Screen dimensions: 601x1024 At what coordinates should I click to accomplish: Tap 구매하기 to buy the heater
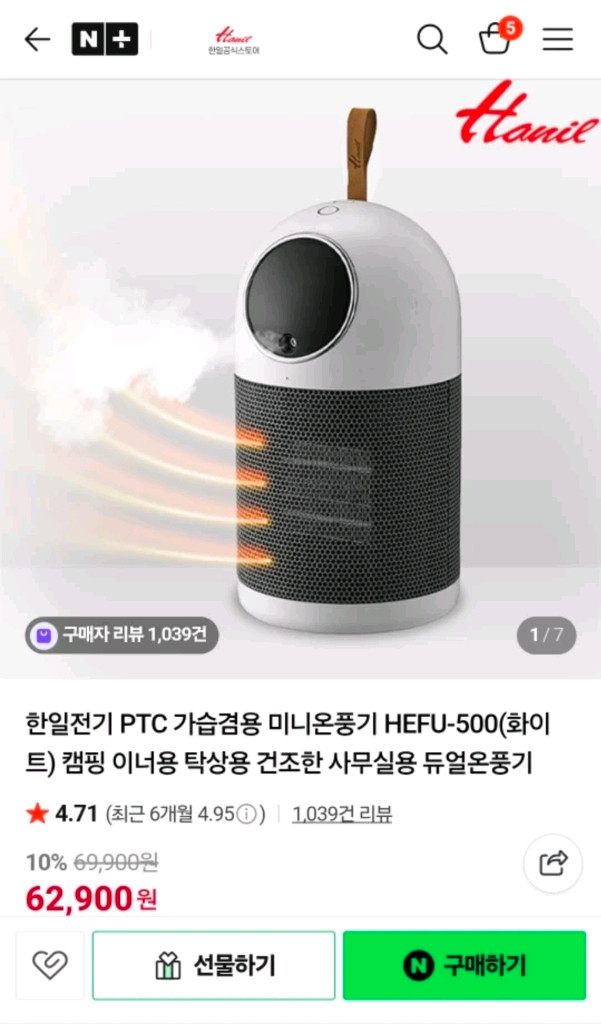click(464, 965)
